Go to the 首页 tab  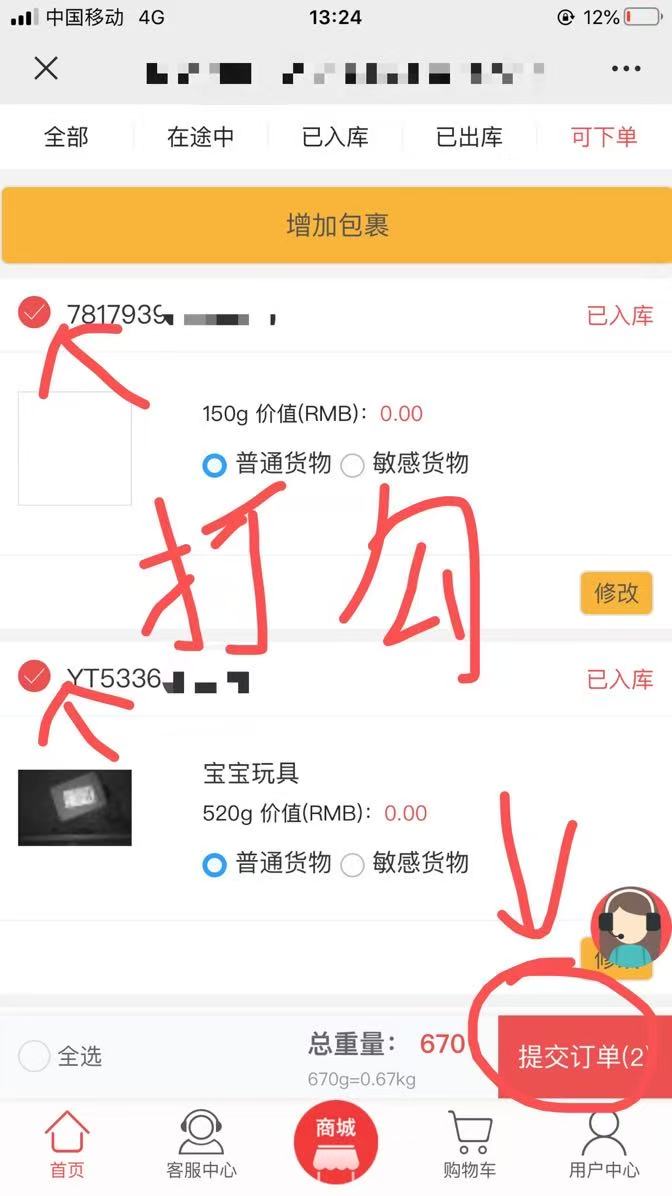click(x=67, y=1145)
